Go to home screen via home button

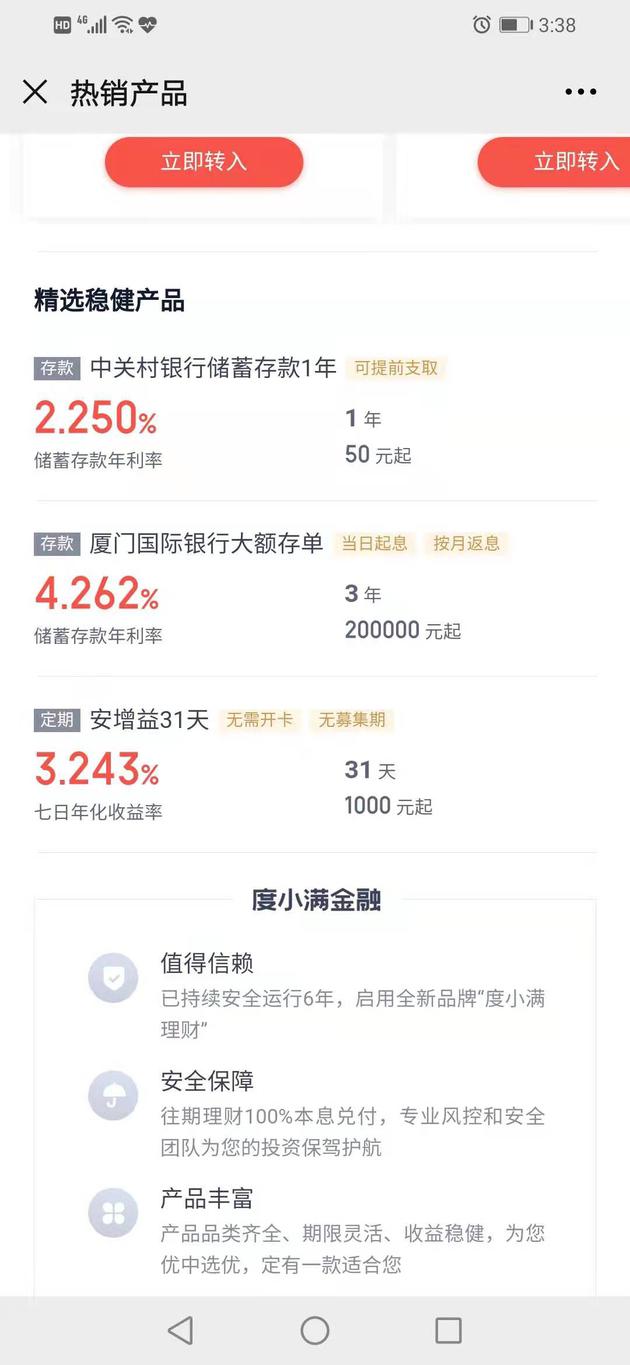point(315,1330)
